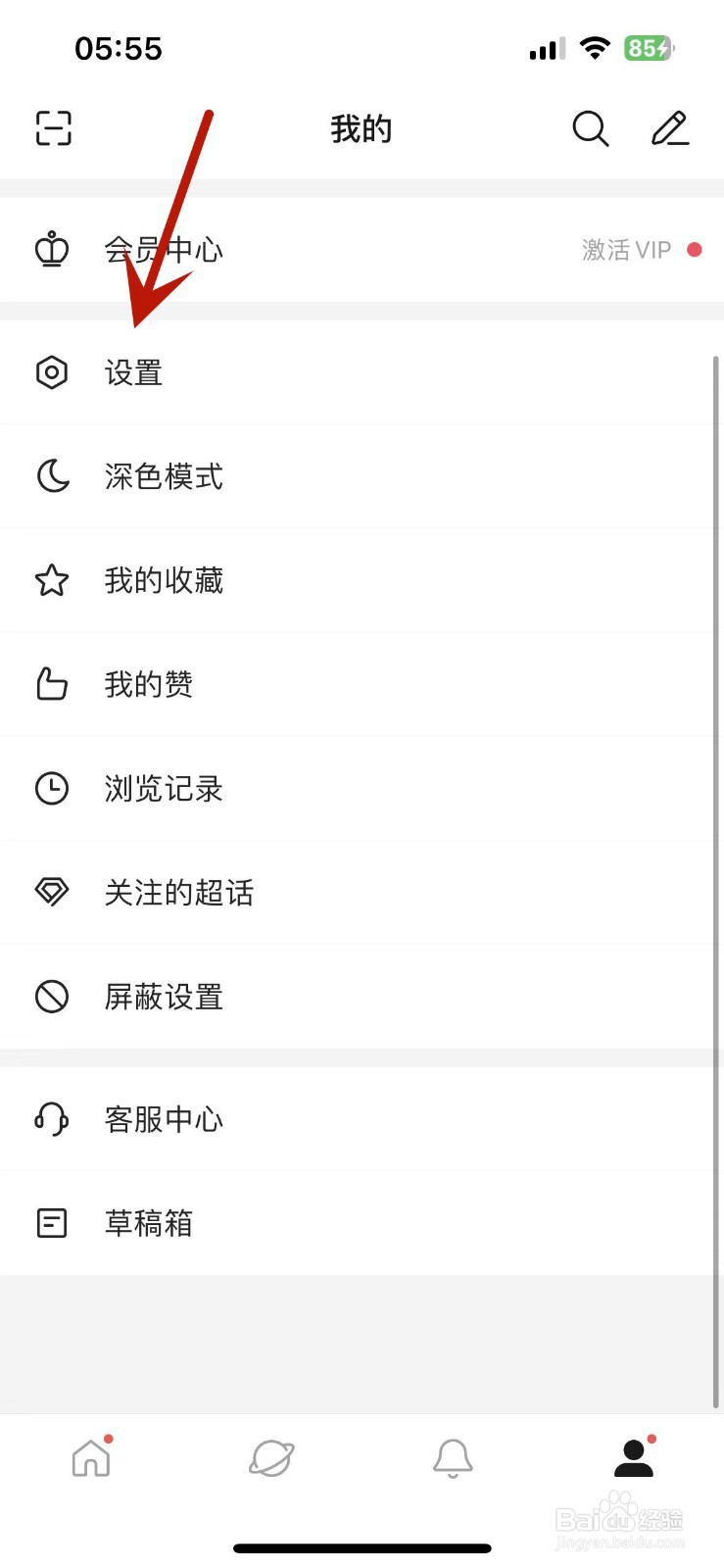
Task: Open 会员中心 member center
Action: click(362, 250)
